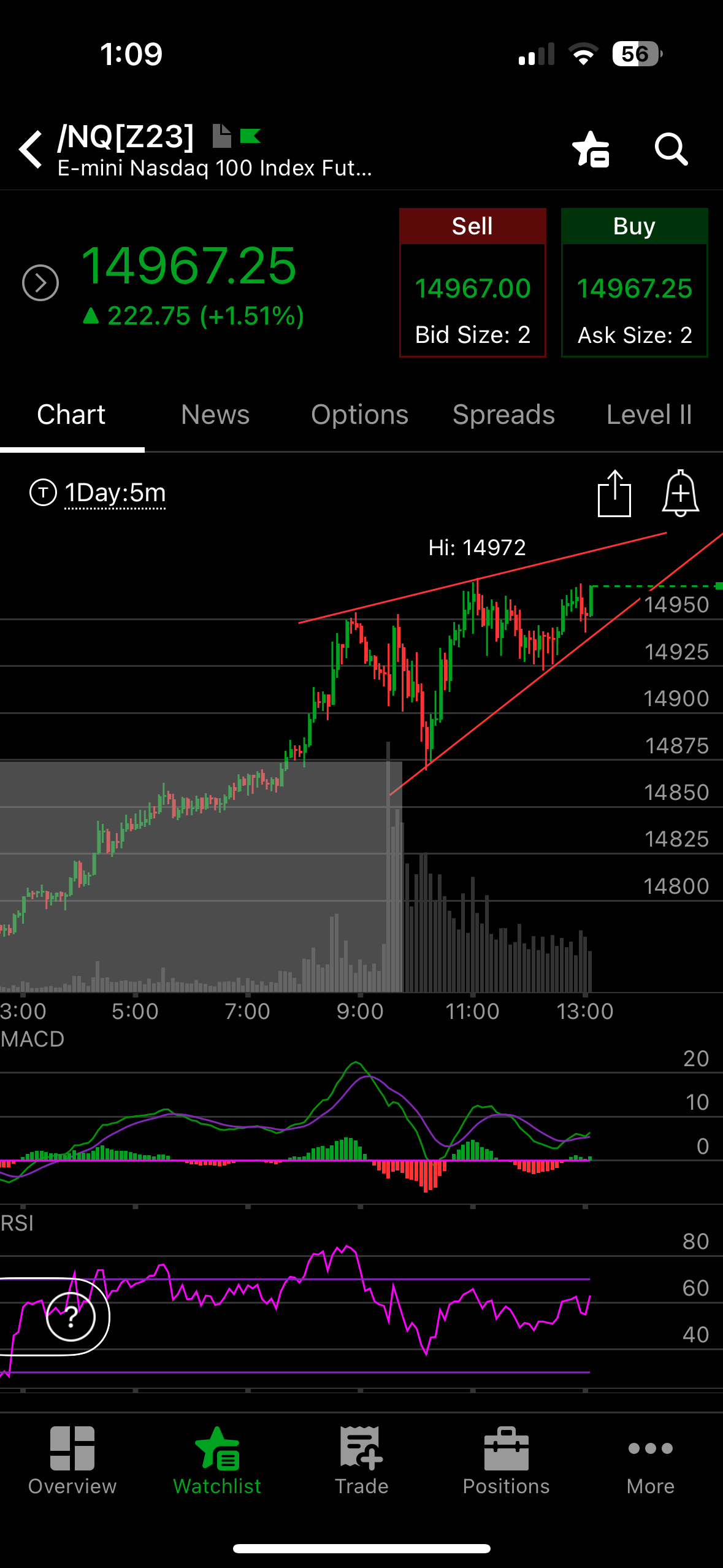Open the search magnifier
Image resolution: width=723 pixels, height=1568 pixels.
[671, 149]
